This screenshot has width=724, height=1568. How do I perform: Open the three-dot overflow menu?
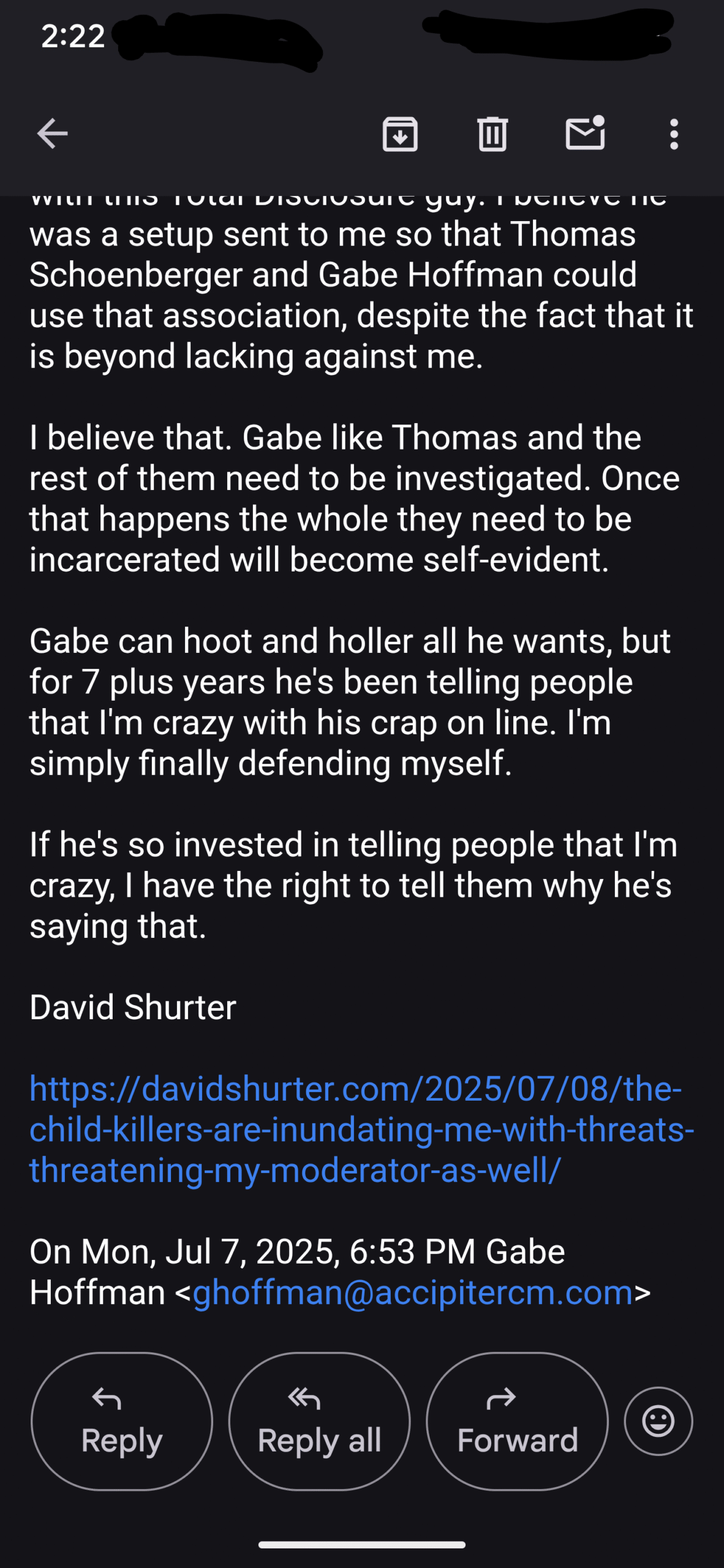674,134
